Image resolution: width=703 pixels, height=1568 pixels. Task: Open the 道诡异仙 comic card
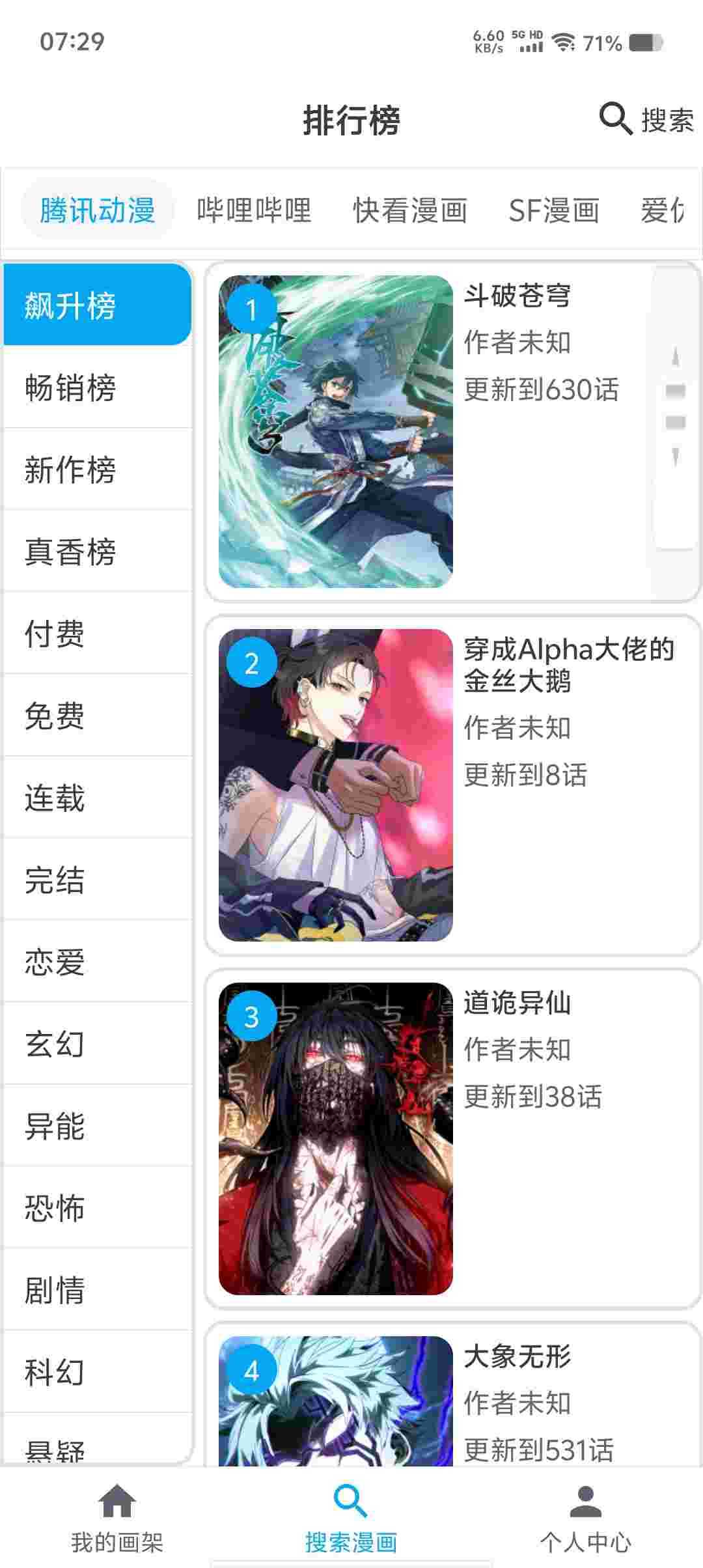452,1138
